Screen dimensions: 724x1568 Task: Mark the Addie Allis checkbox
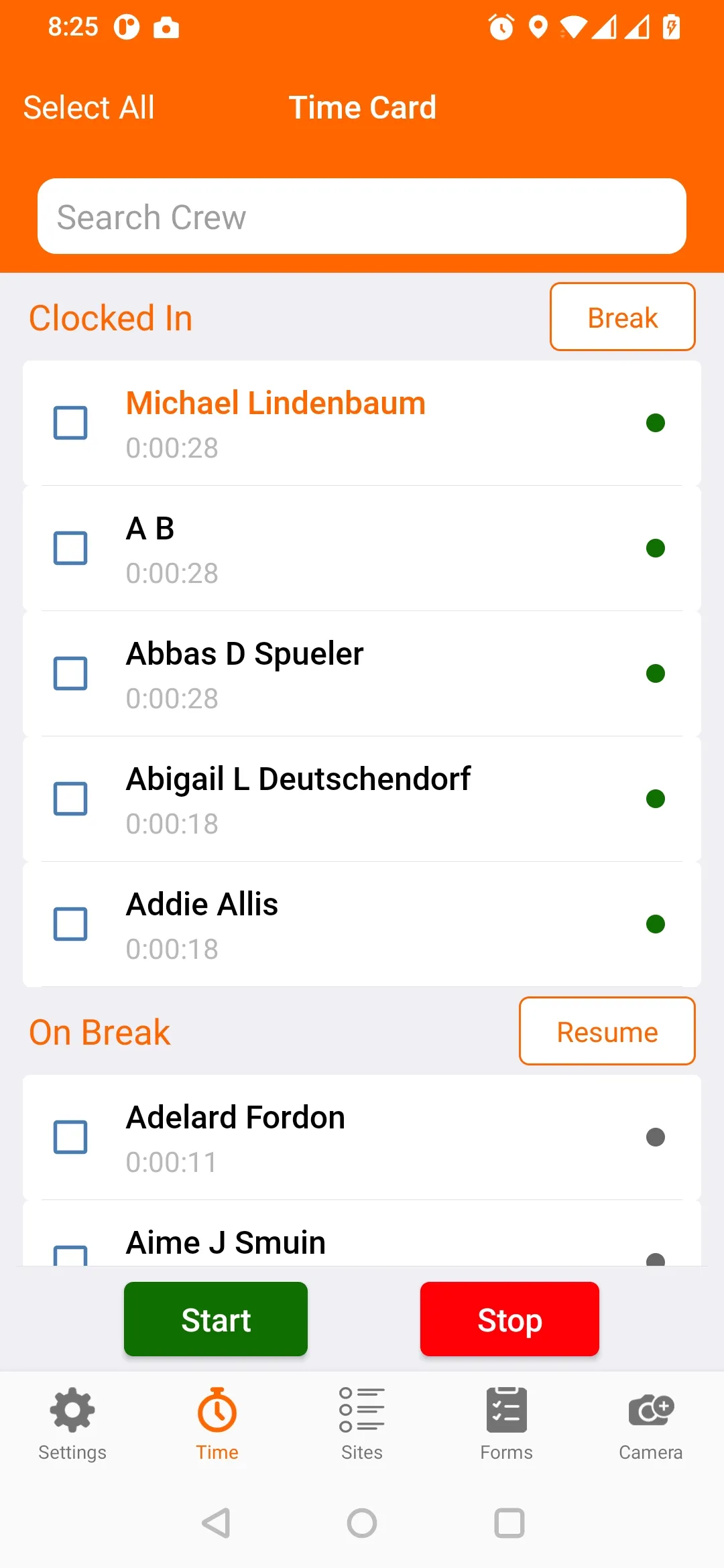[x=70, y=924]
